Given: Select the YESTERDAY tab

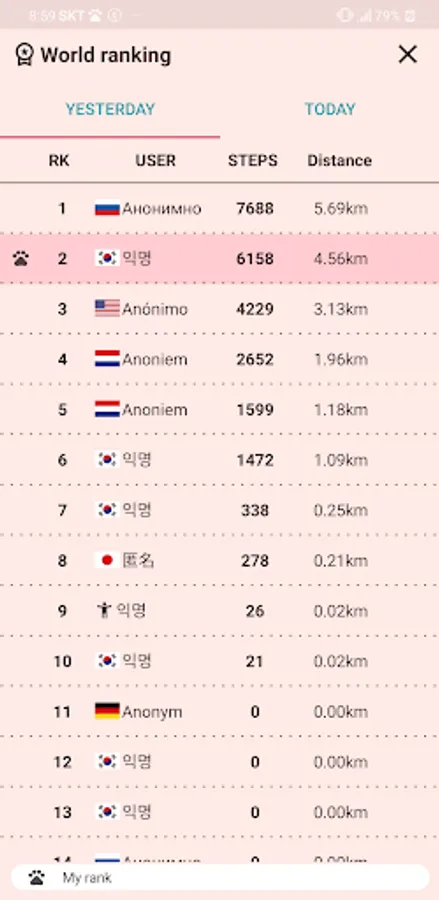Looking at the screenshot, I should (110, 109).
